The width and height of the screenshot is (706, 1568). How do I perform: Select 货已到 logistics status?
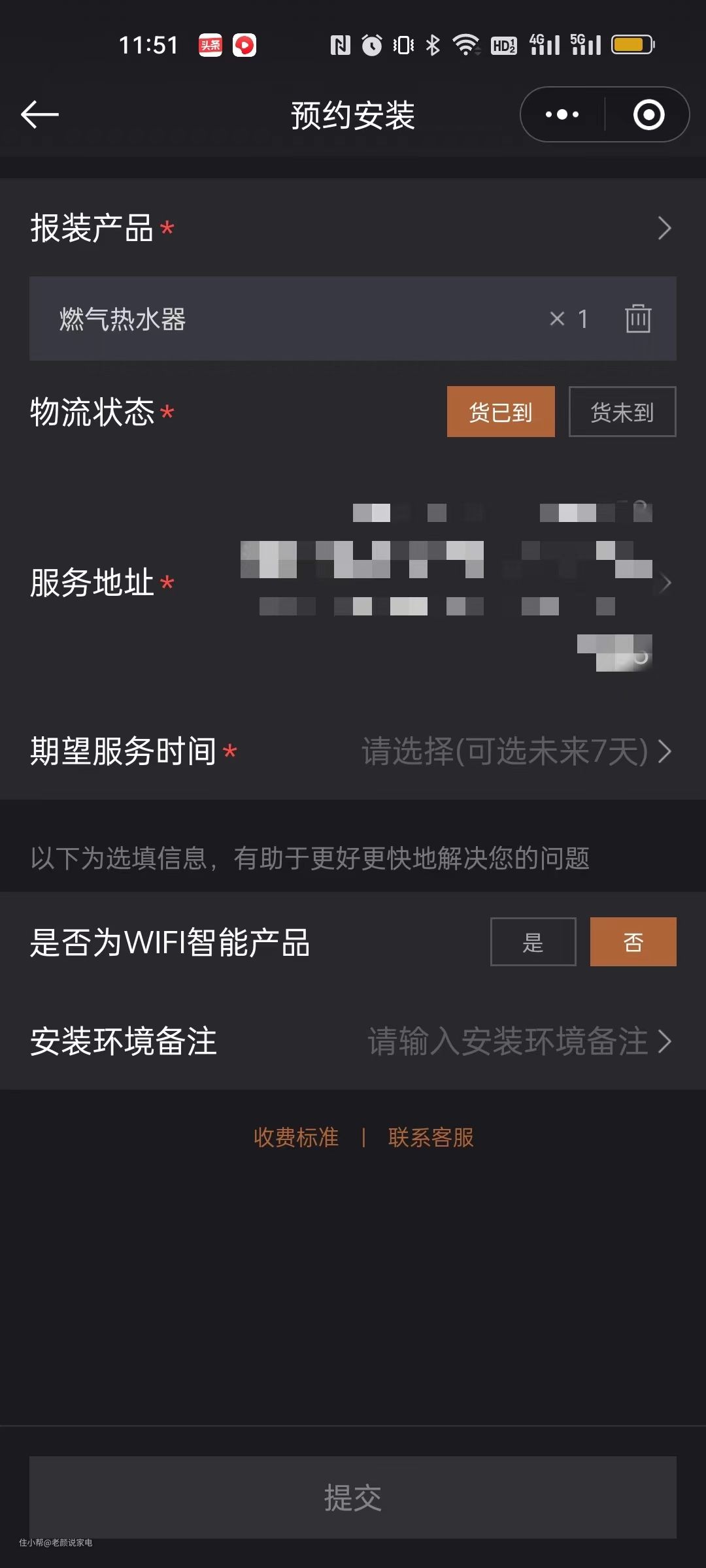click(x=501, y=412)
